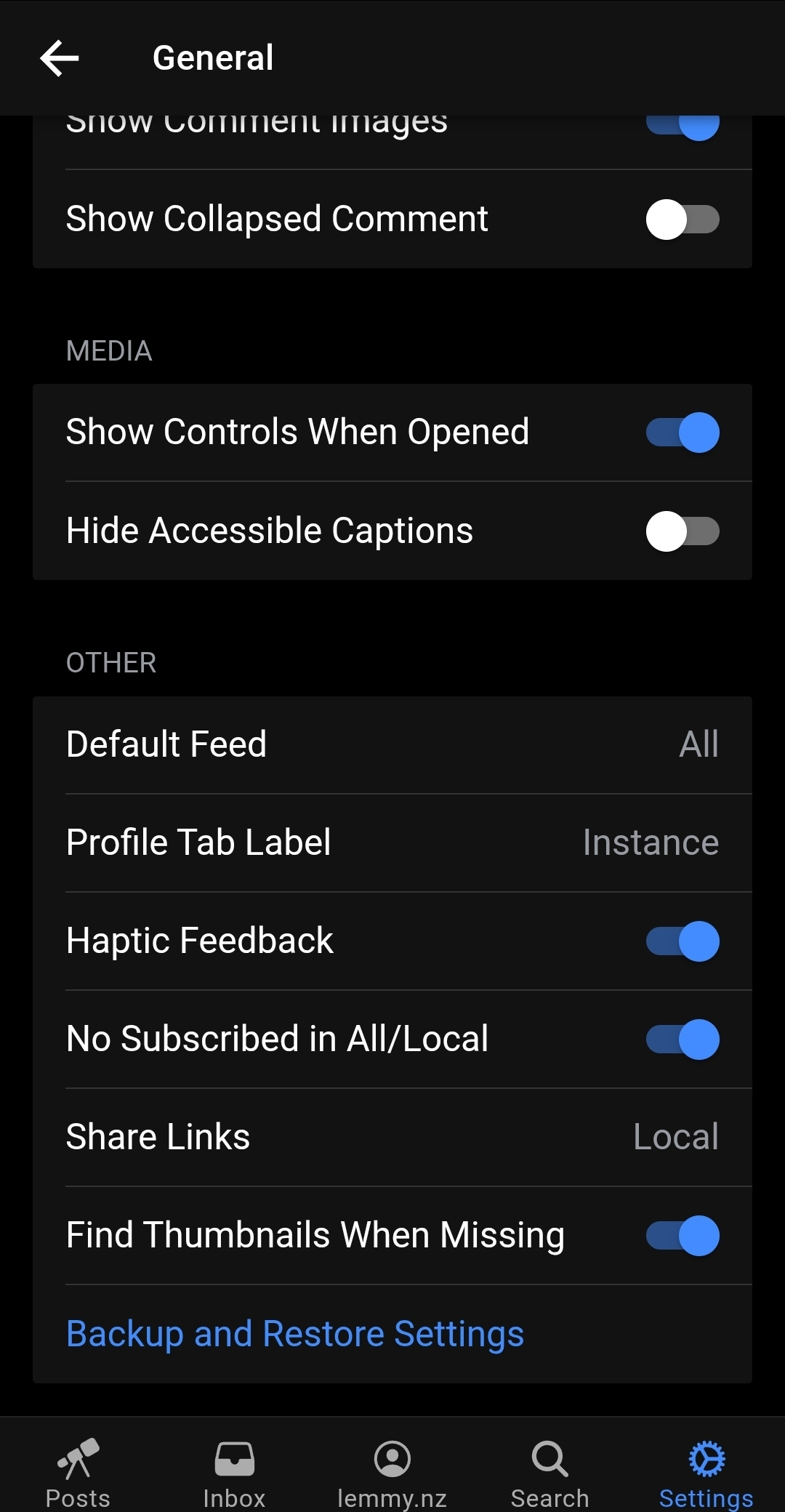
Task: Turn off No Subscribed in All/Local
Action: click(682, 1039)
